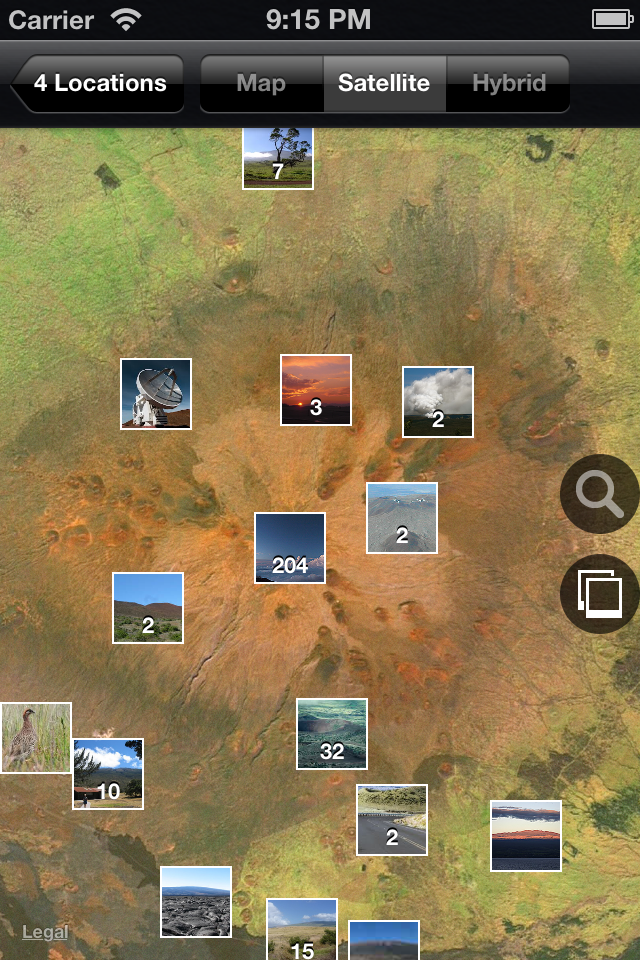The width and height of the screenshot is (640, 960).
Task: Open the green hillside cluster of 2
Action: click(x=148, y=608)
